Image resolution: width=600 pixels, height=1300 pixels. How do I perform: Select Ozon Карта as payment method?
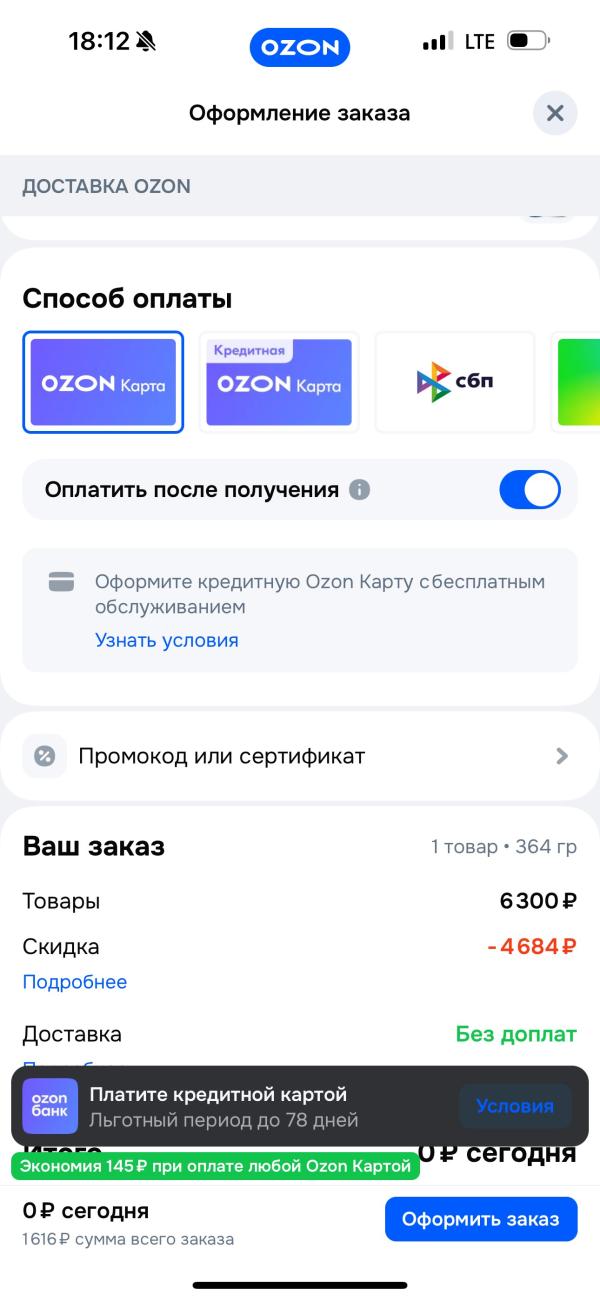click(x=103, y=382)
